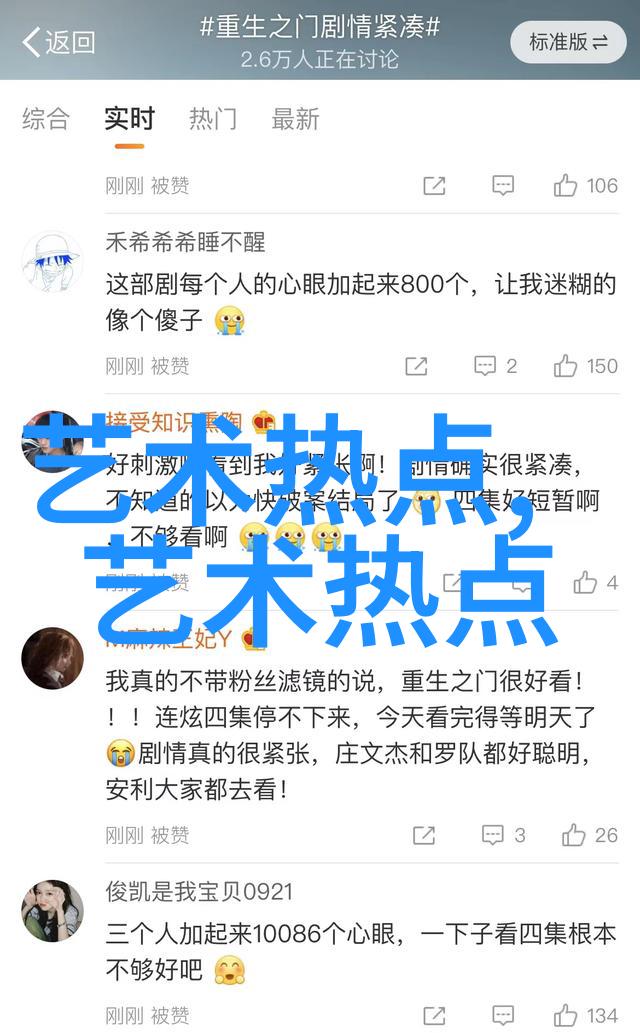Like the post with 4 likes
Viewport: 640px width, 1033px height.
tap(595, 582)
